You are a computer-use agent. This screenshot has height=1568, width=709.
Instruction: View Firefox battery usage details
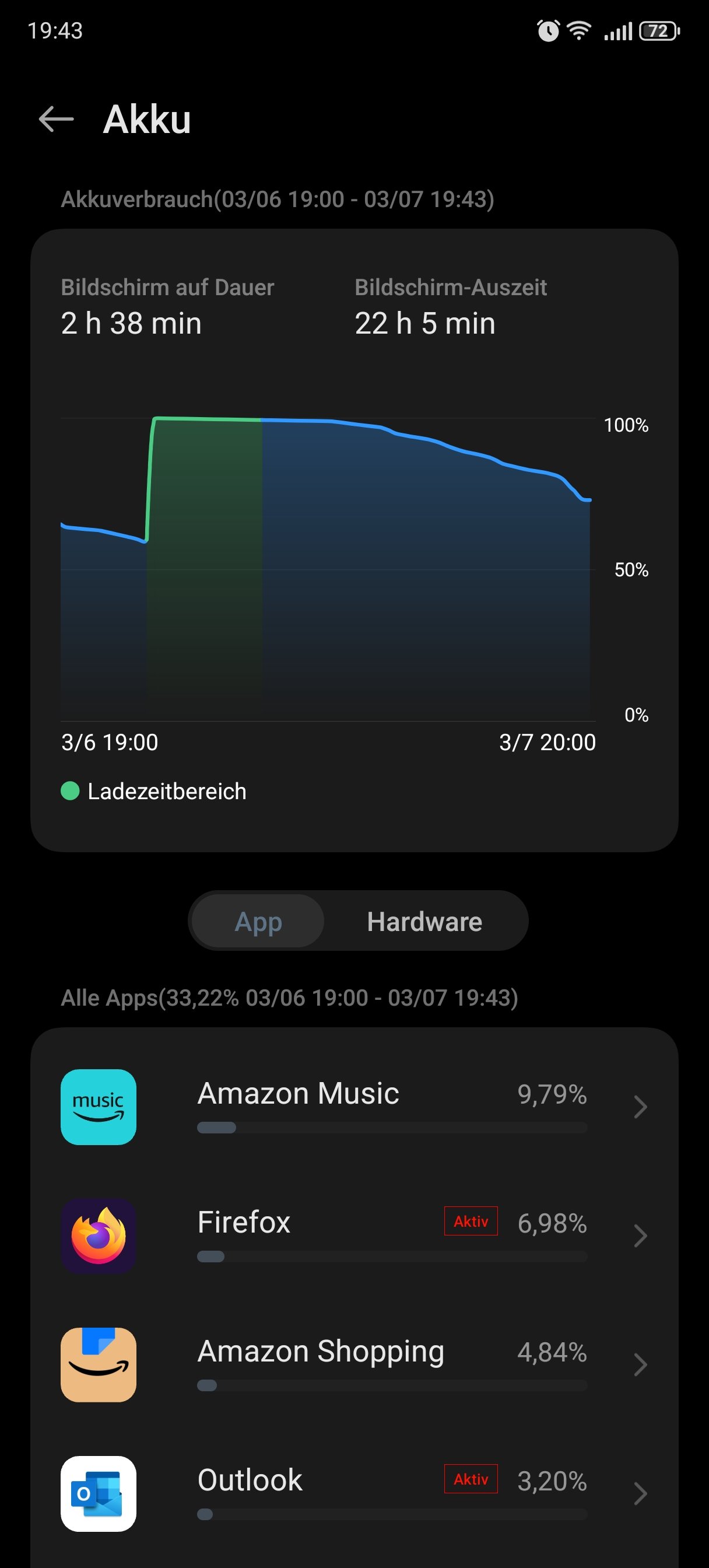coord(354,1235)
